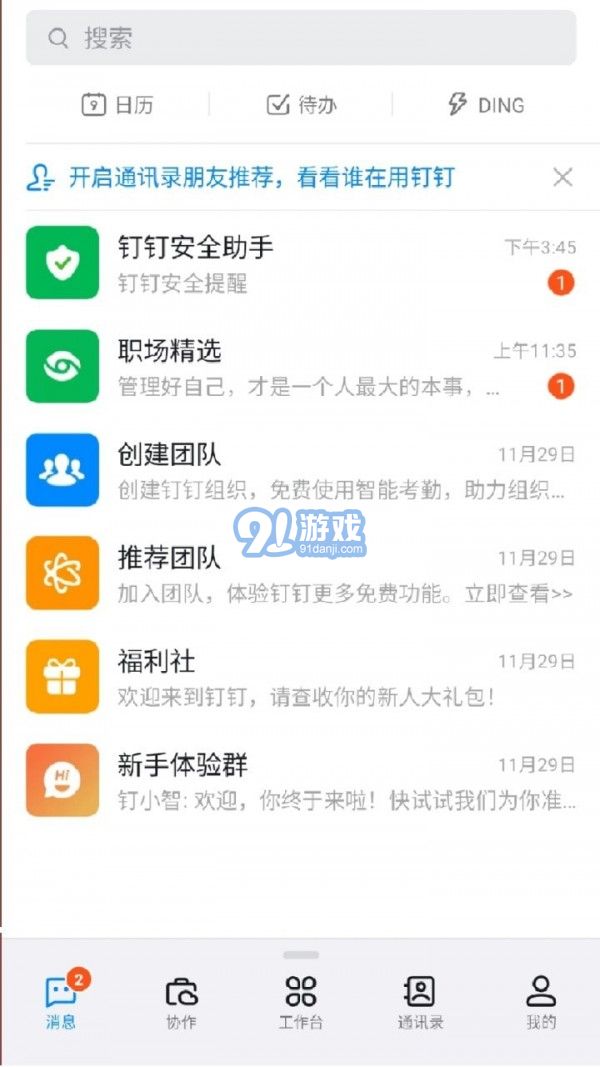
Task: Dismiss the contacts recommendation banner
Action: click(x=563, y=178)
